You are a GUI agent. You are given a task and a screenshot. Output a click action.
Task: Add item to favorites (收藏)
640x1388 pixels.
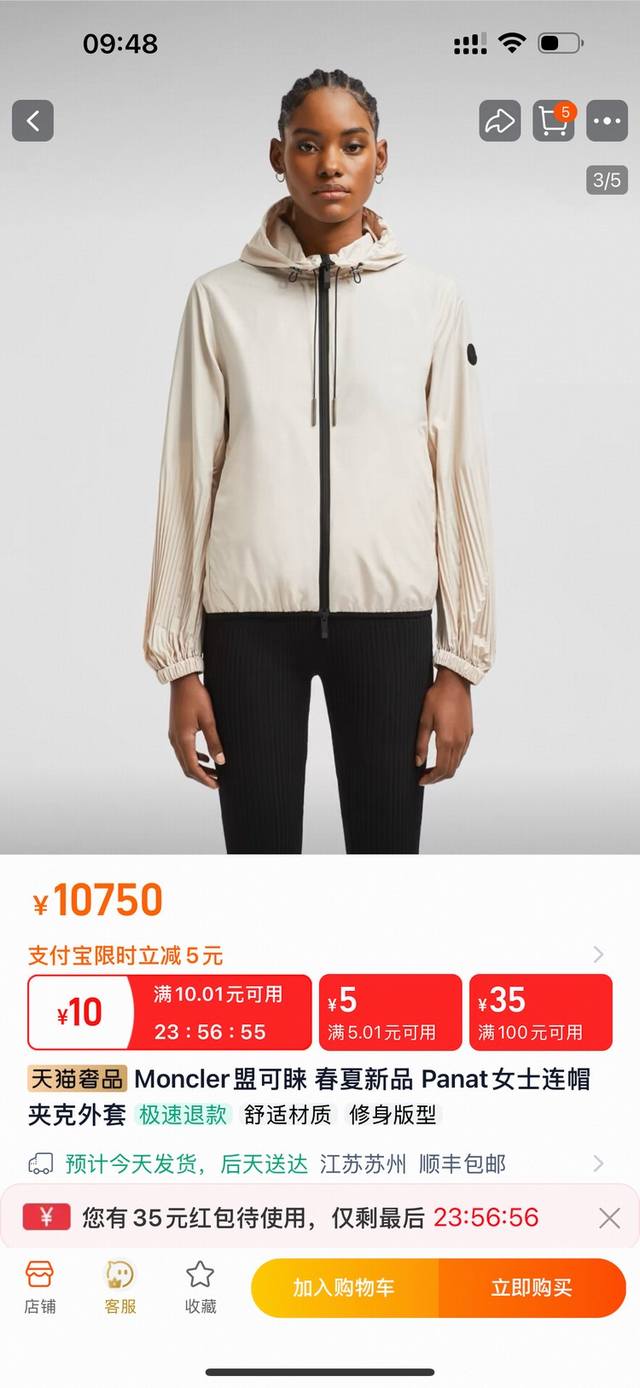(200, 1287)
